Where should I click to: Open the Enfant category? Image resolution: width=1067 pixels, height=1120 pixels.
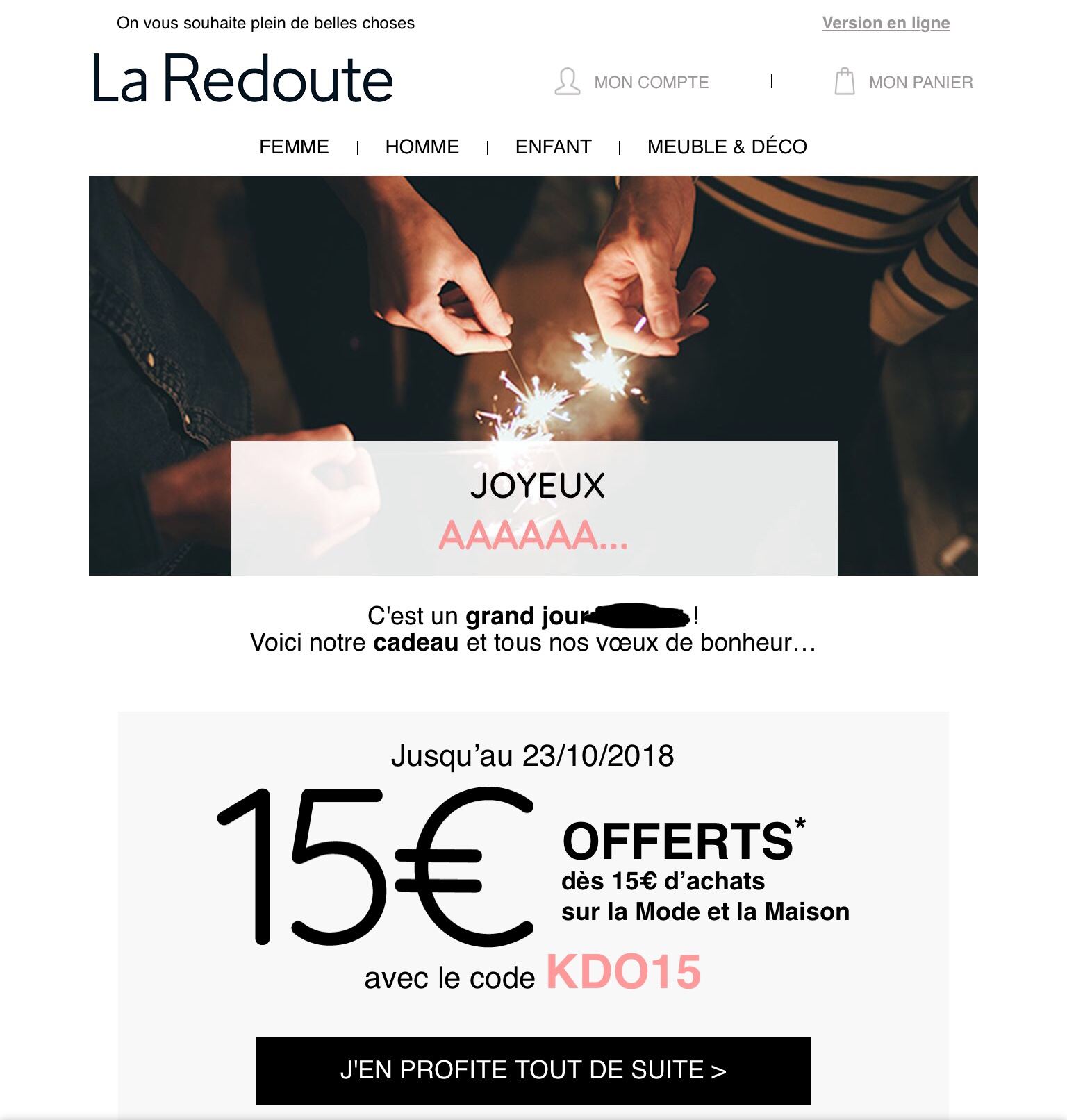(x=553, y=147)
